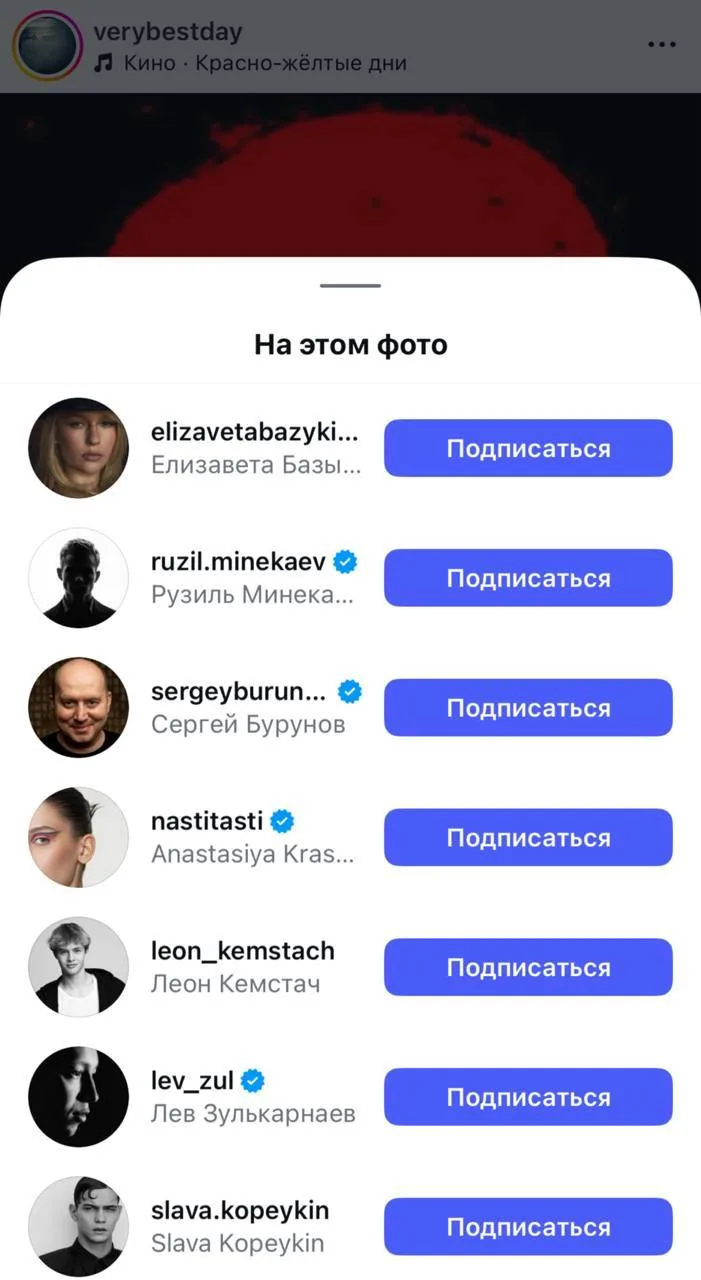Subscribe to ruzil.minekaev
The image size is (701, 1280).
pos(528,578)
